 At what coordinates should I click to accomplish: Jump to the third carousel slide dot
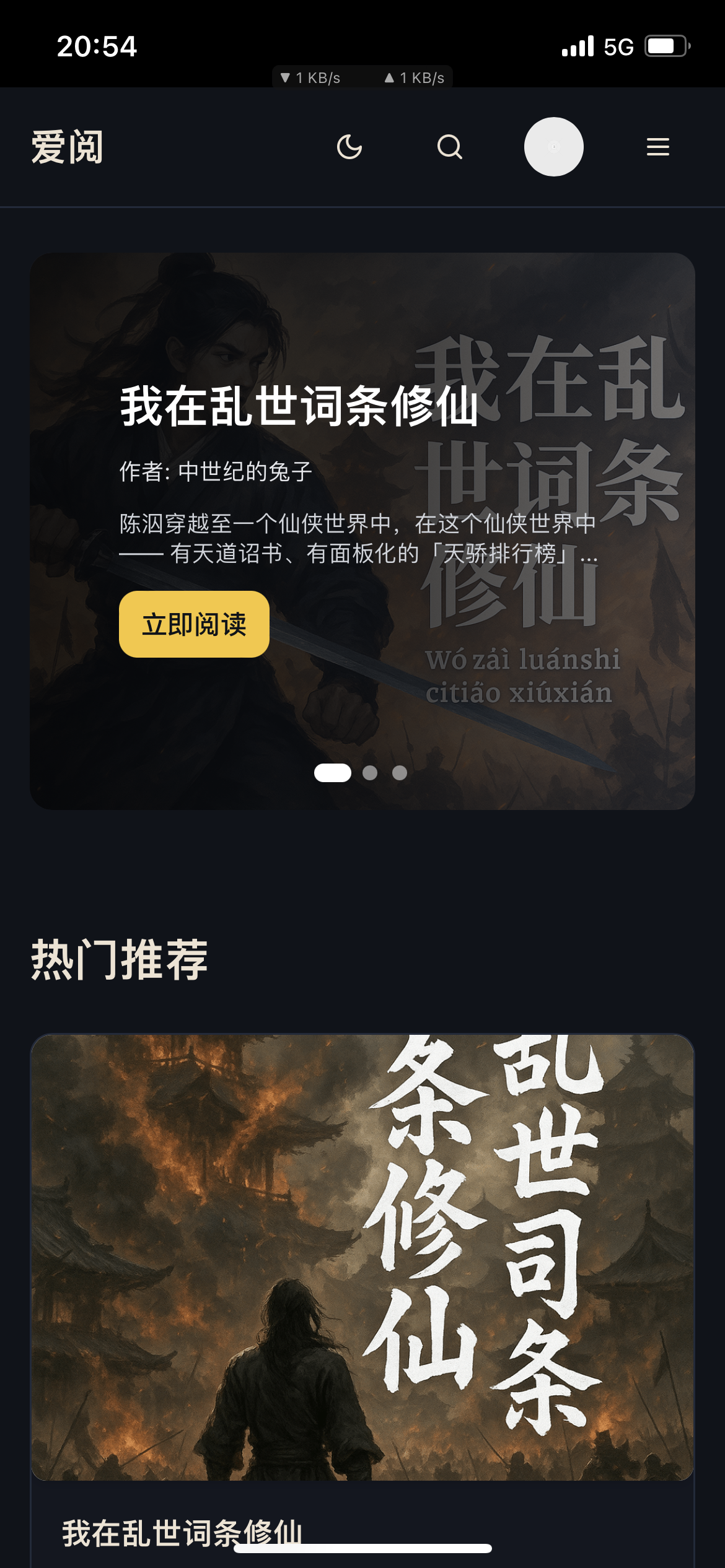point(400,773)
